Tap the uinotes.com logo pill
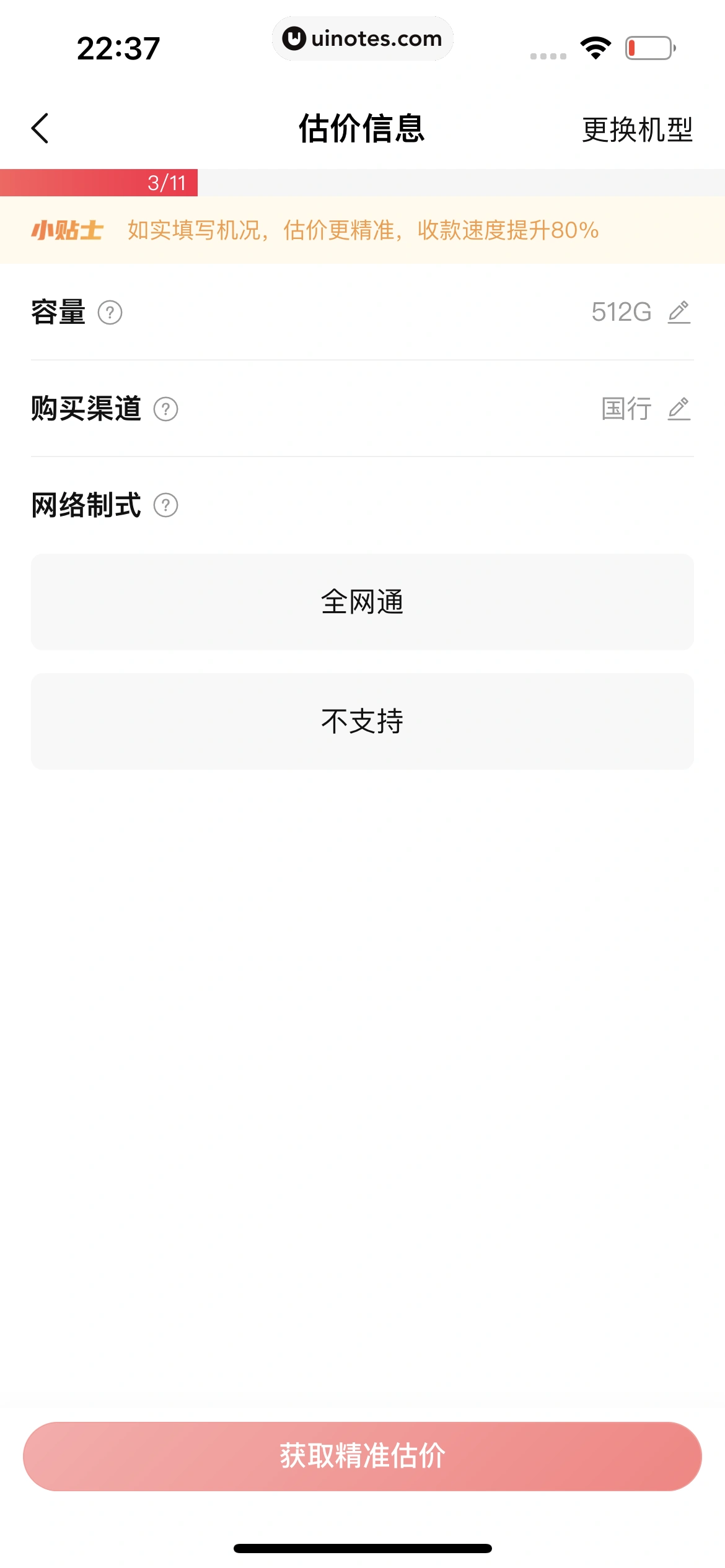 tap(362, 38)
